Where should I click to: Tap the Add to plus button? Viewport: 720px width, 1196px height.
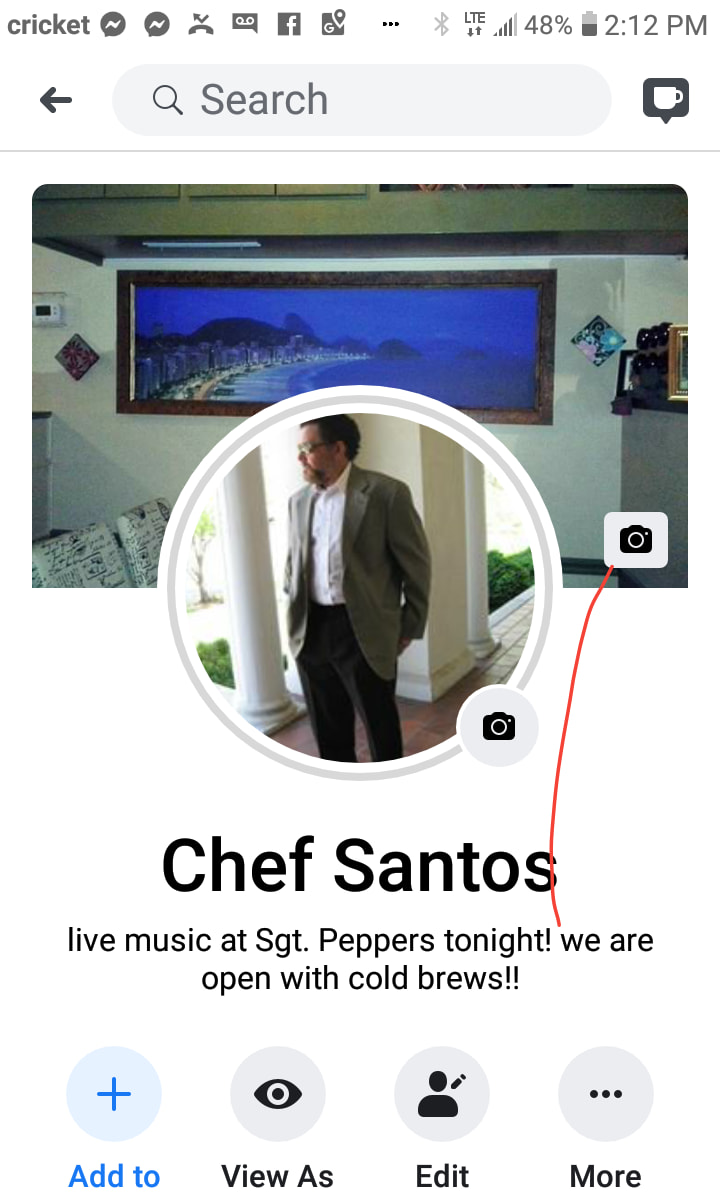pos(114,1094)
